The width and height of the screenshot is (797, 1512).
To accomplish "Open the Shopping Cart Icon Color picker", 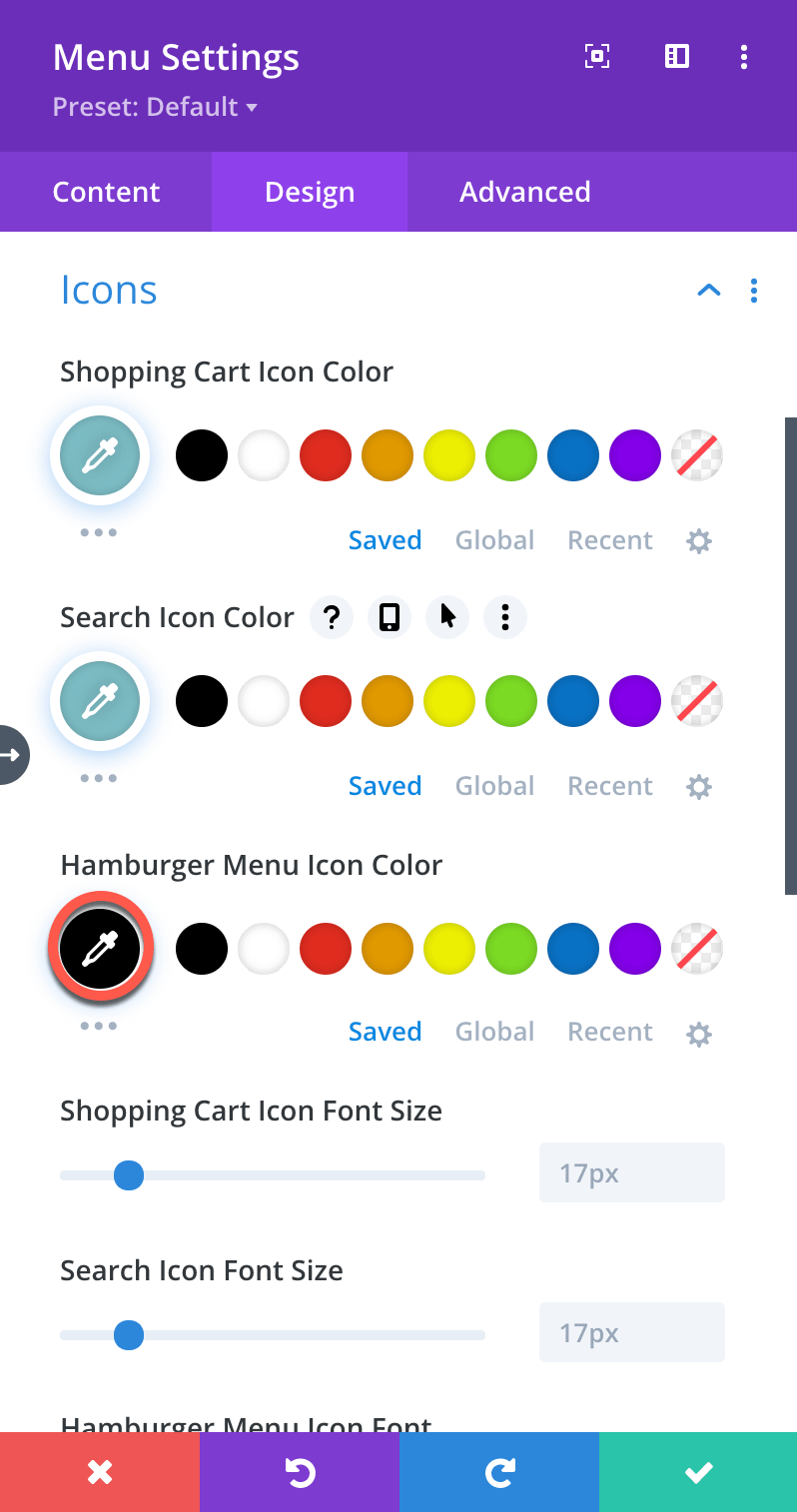I will click(x=100, y=456).
